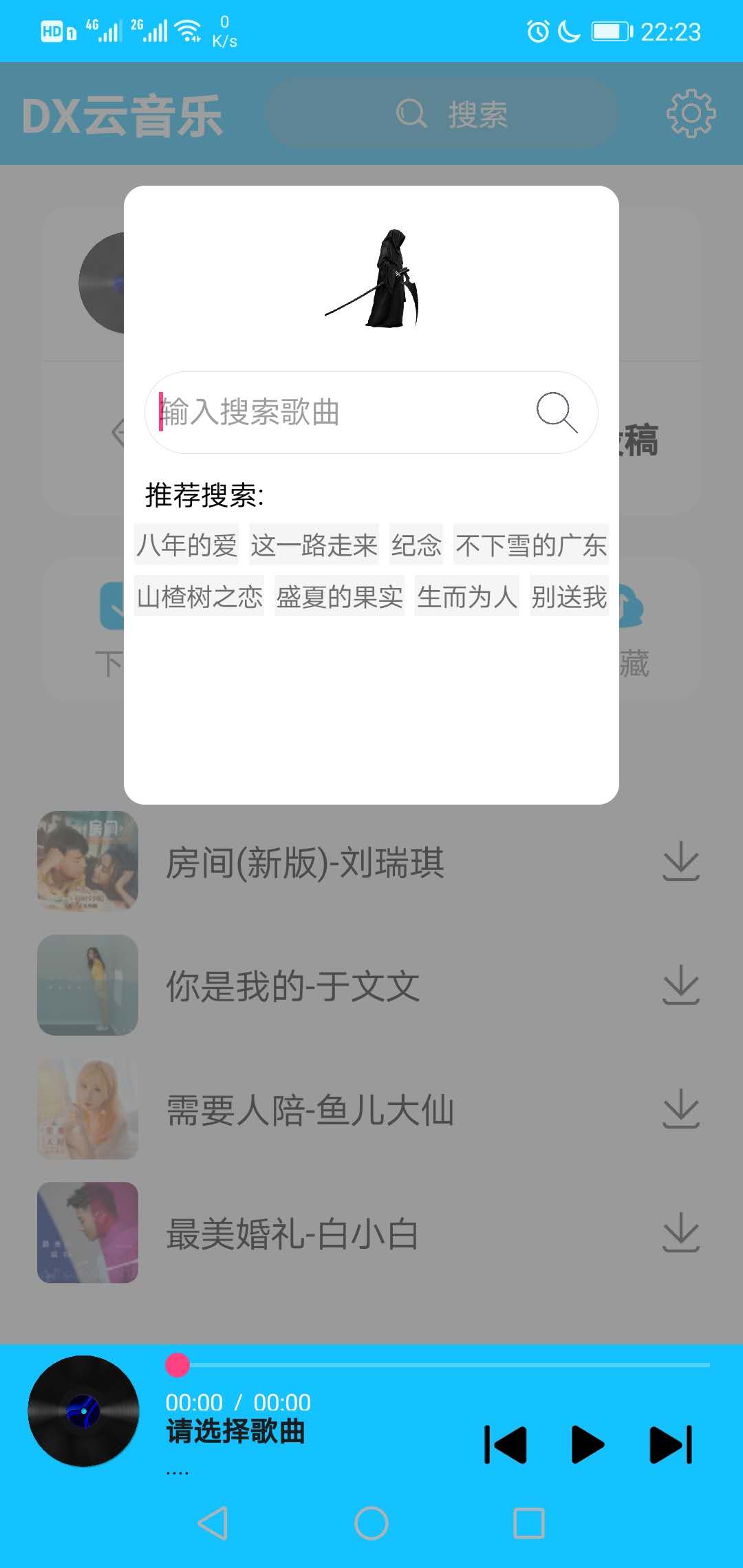Tap the magnifier icon in the search dialog
The width and height of the screenshot is (743, 1568).
click(556, 413)
